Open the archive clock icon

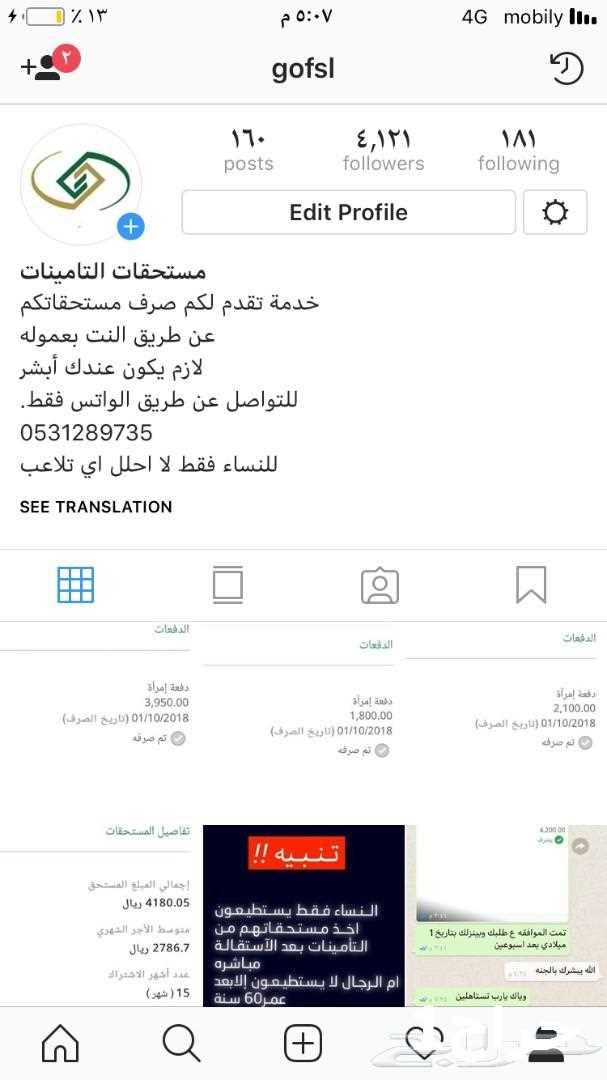coord(566,69)
